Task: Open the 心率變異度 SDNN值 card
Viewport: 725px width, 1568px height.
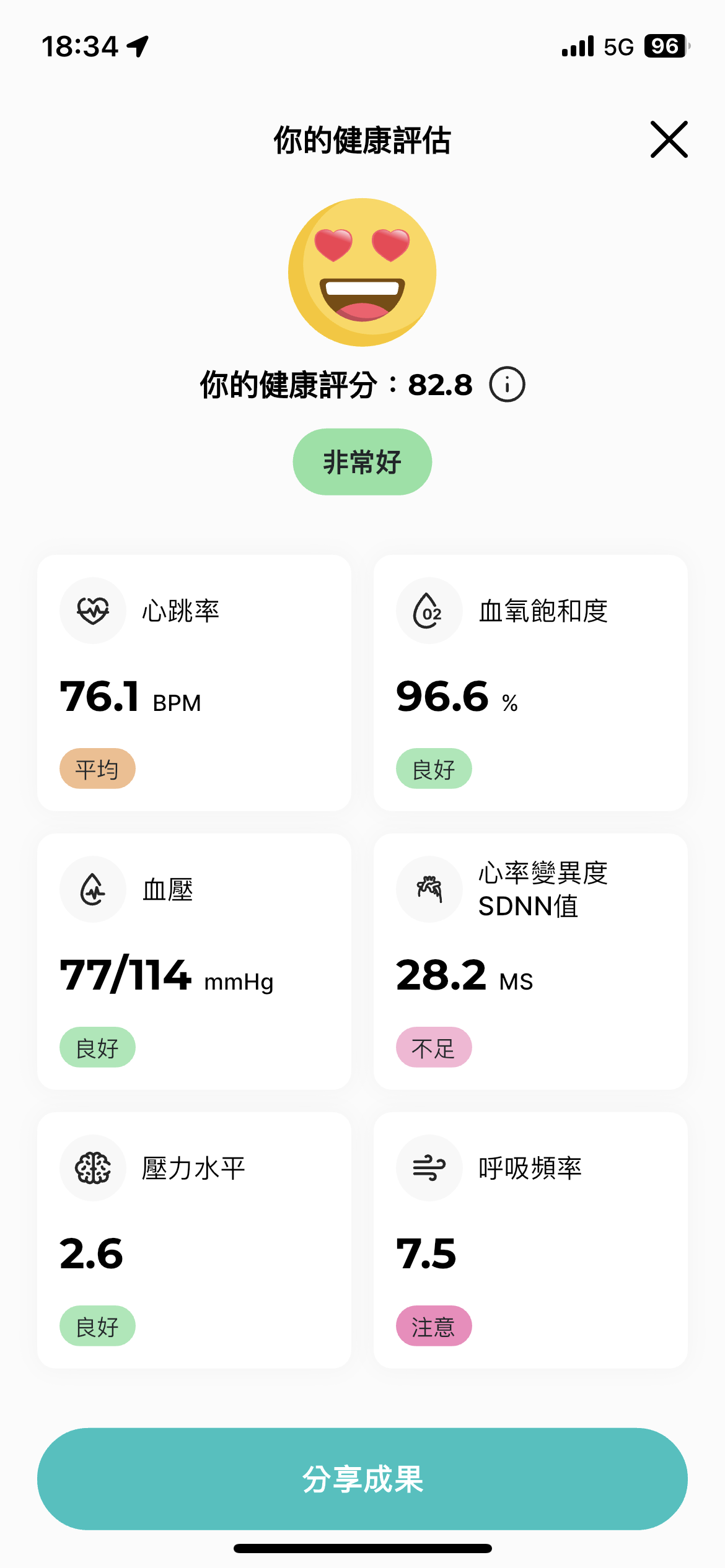Action: coord(530,961)
